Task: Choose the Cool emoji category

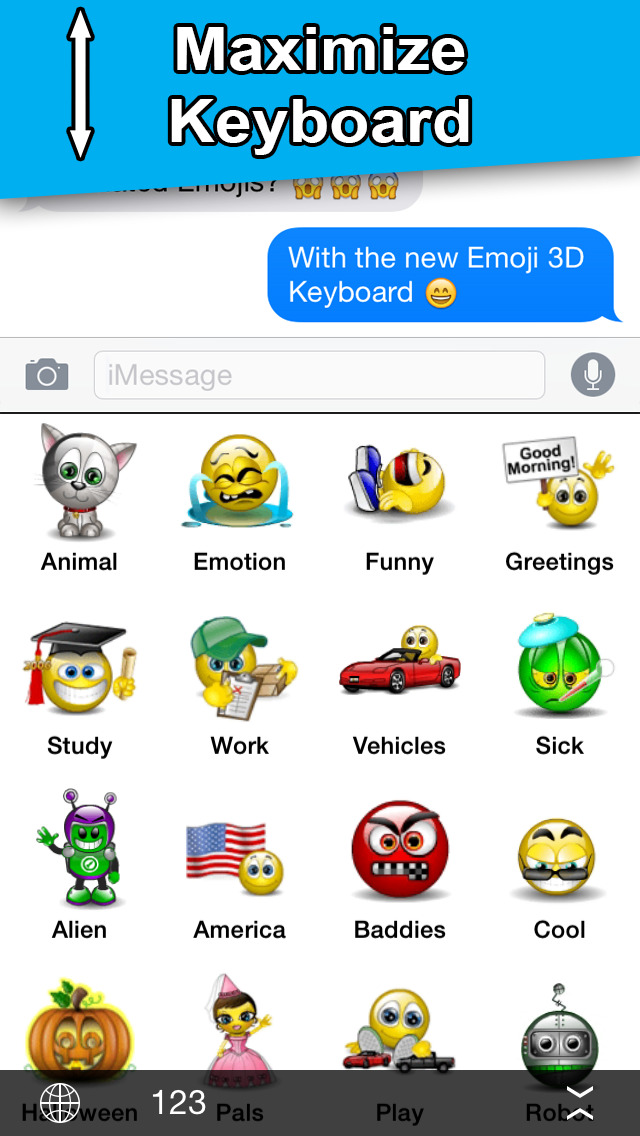Action: click(559, 866)
